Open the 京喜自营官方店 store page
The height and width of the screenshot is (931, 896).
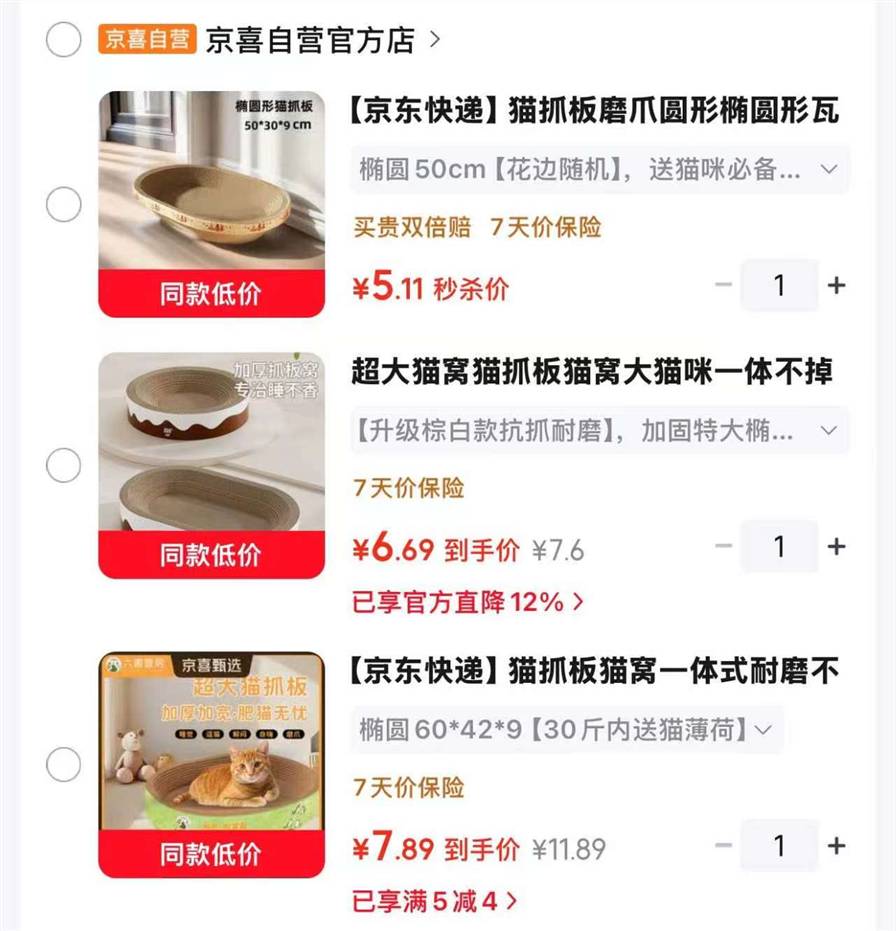[323, 40]
